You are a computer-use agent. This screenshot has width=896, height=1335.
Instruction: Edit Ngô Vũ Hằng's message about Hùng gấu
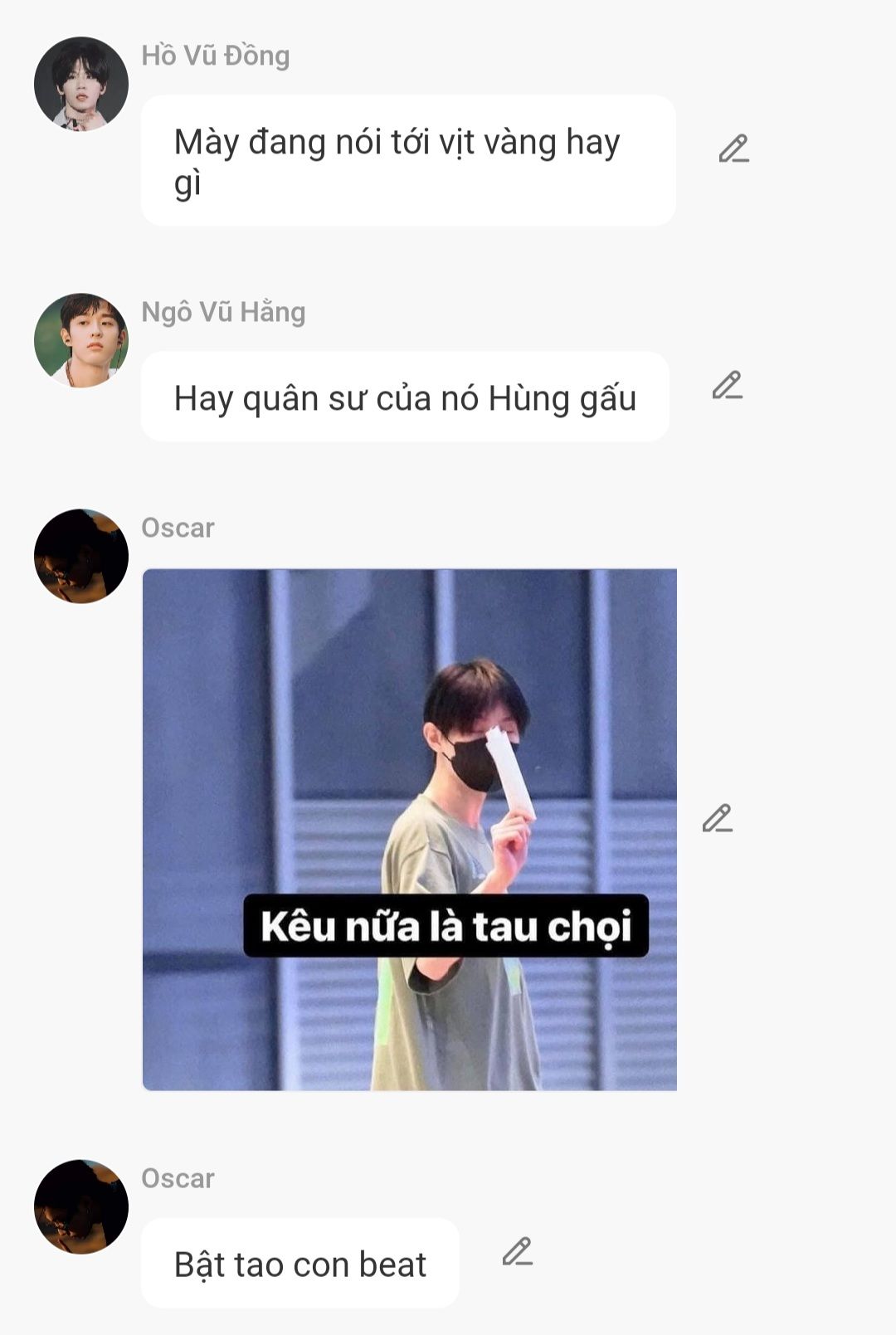727,386
